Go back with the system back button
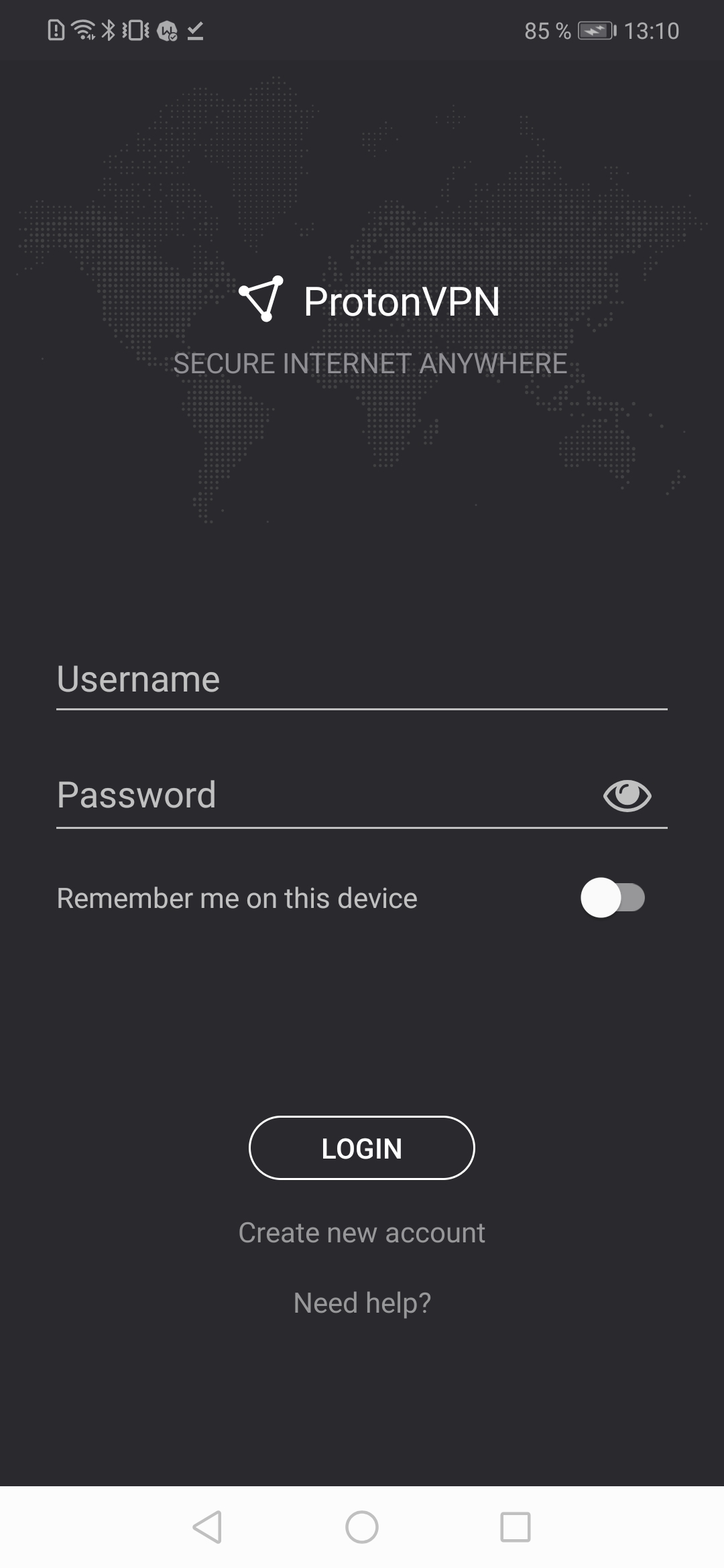Viewport: 724px width, 1568px height. coord(207,1527)
